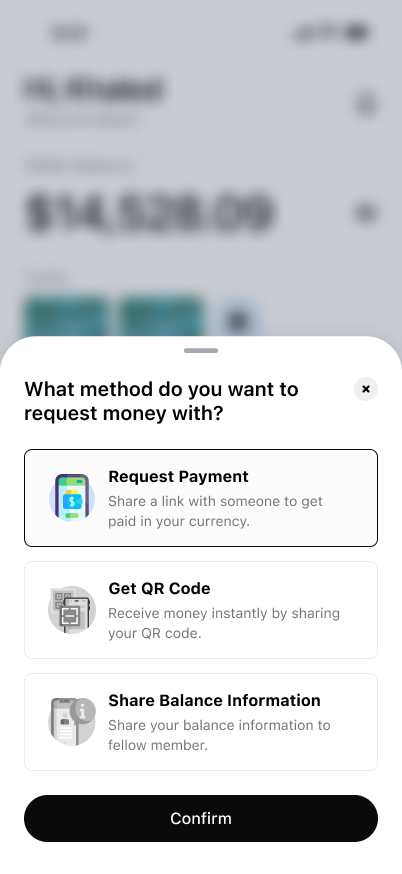Viewport: 402px width, 874px height.
Task: Pick Share Balance Information option
Action: point(201,722)
